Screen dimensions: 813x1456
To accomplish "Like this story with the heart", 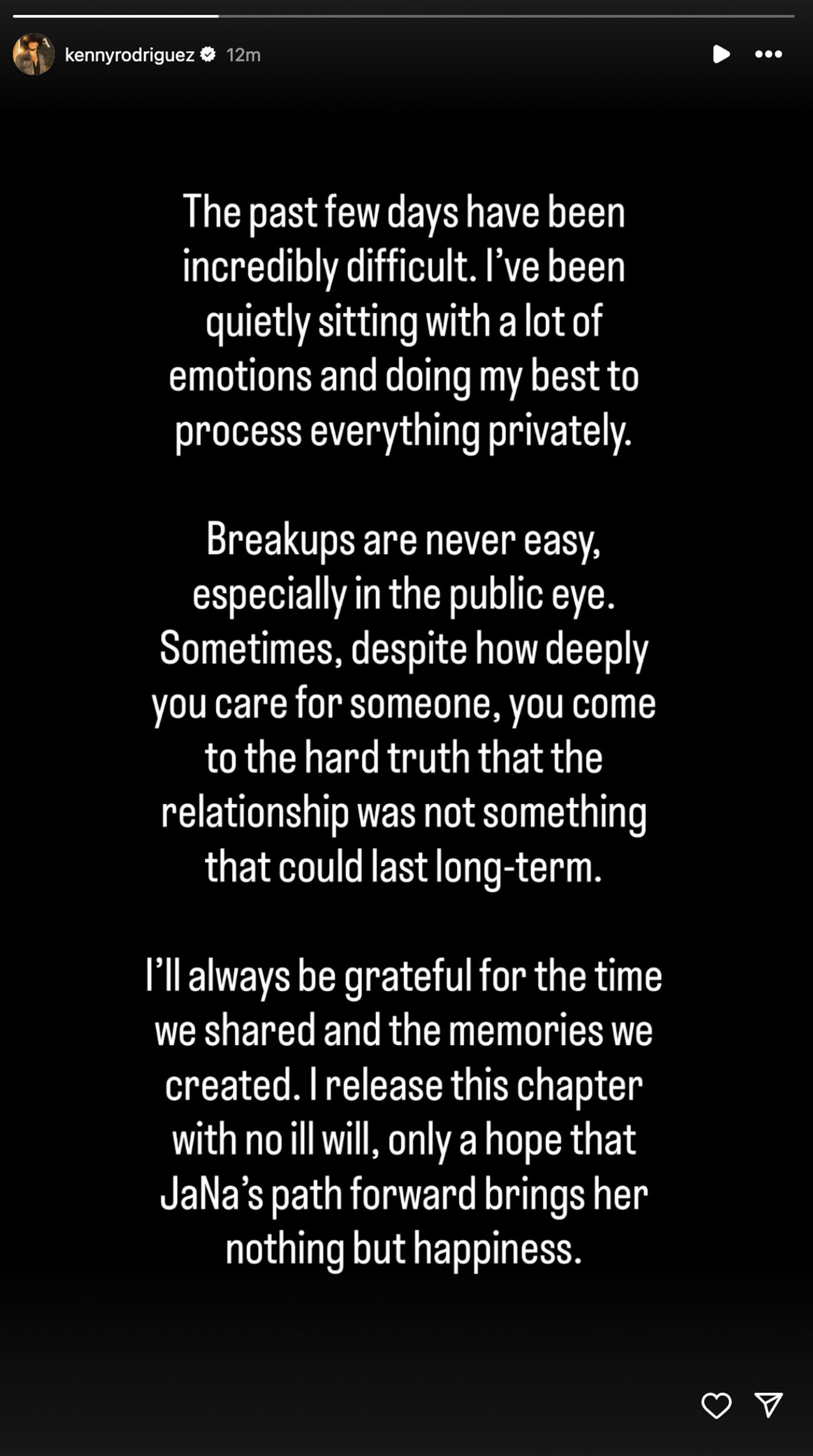I will (x=716, y=1405).
